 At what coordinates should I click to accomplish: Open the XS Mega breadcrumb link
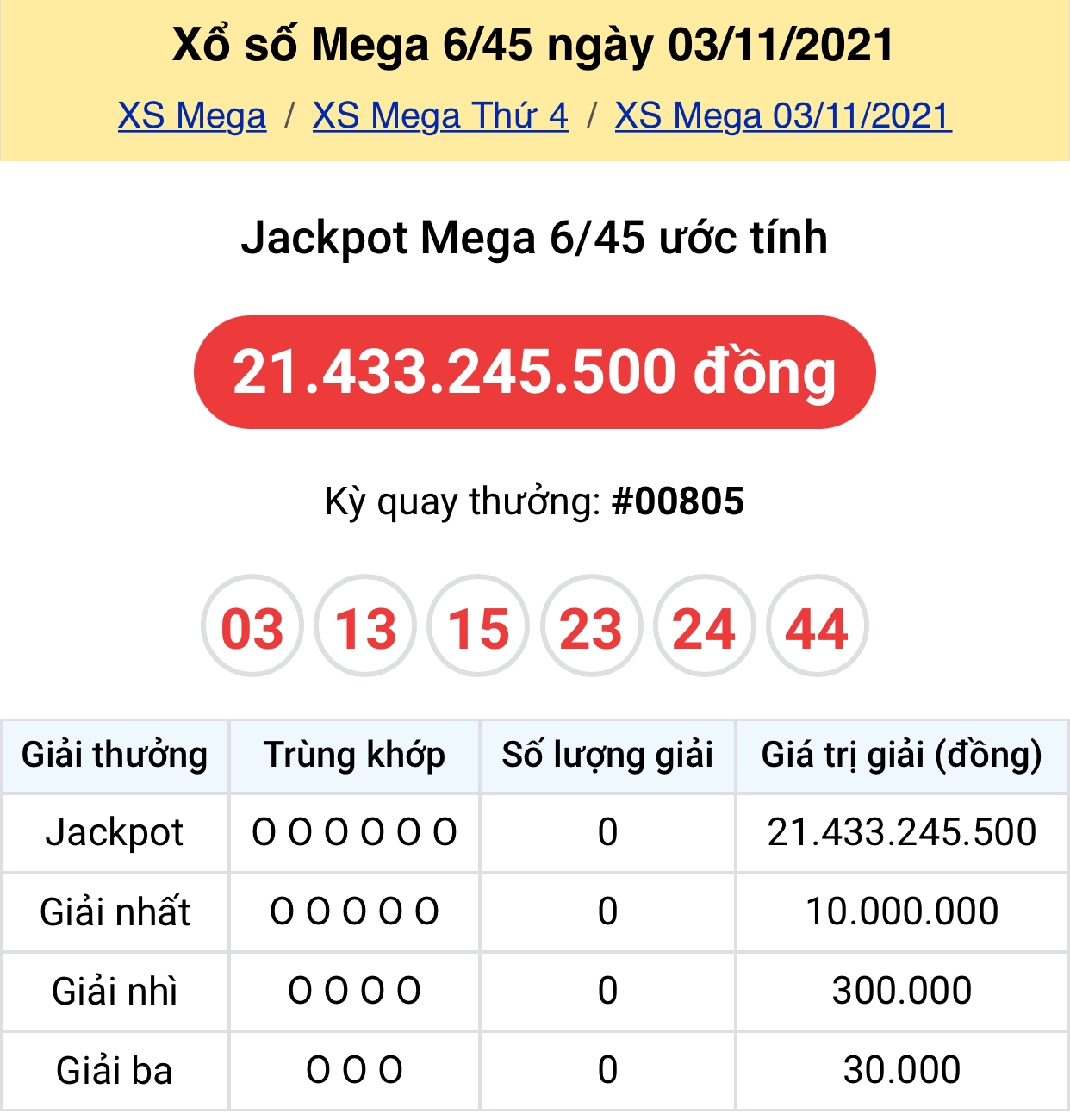point(191,115)
